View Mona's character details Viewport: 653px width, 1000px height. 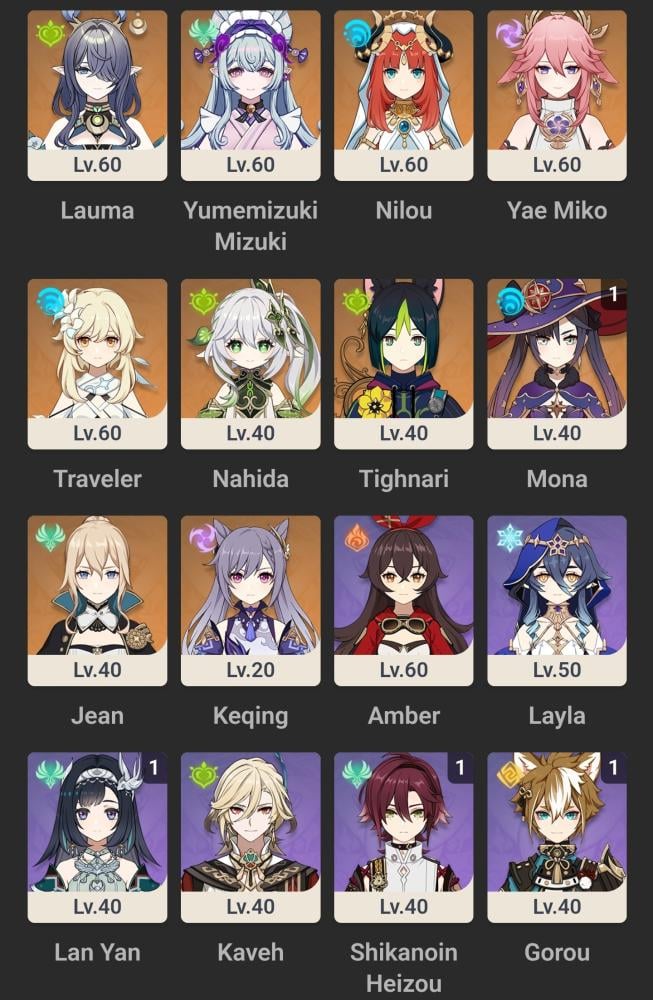pos(557,364)
